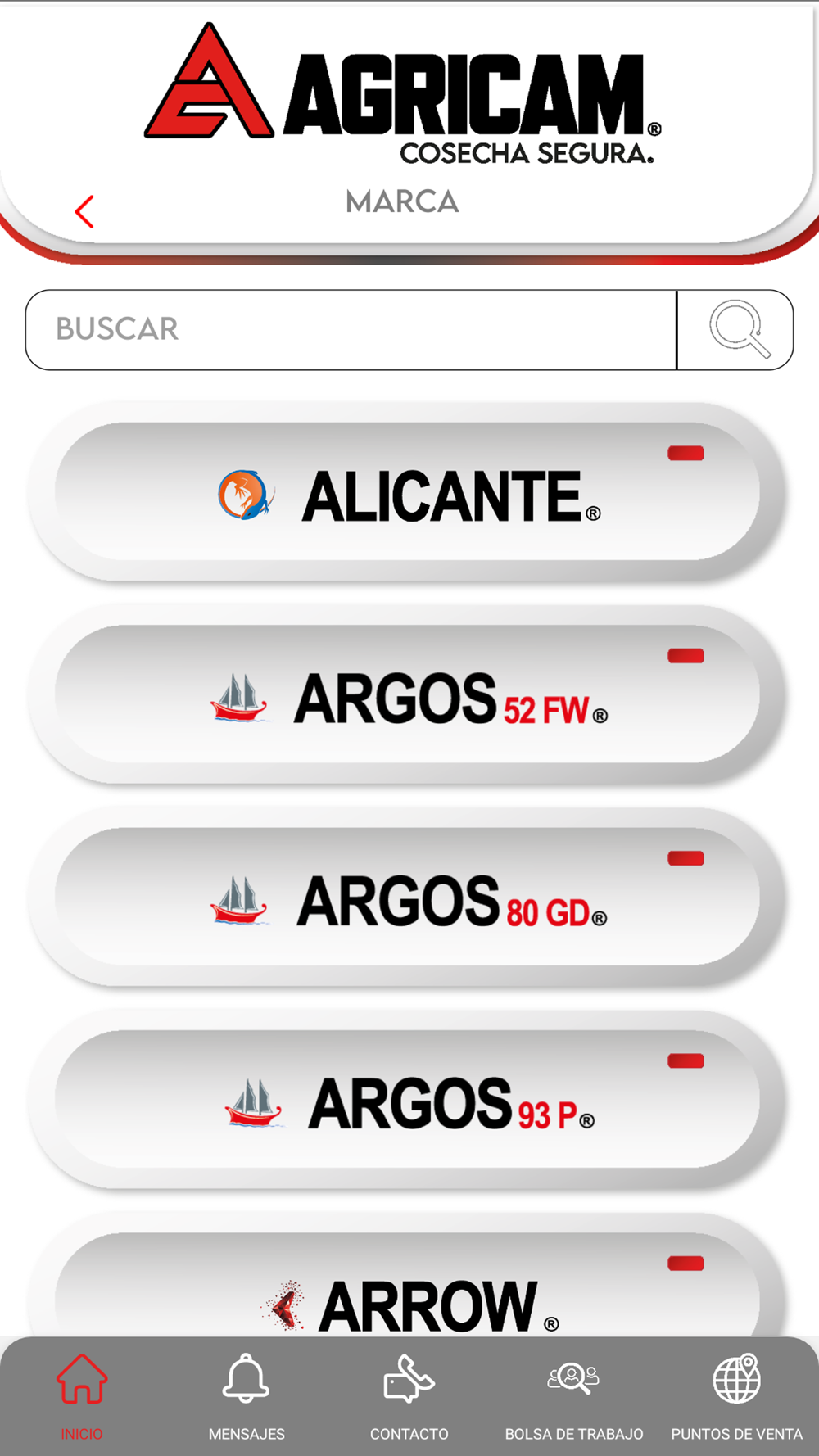This screenshot has height=1456, width=819.
Task: Open the Mensajes tab
Action: 247,1397
